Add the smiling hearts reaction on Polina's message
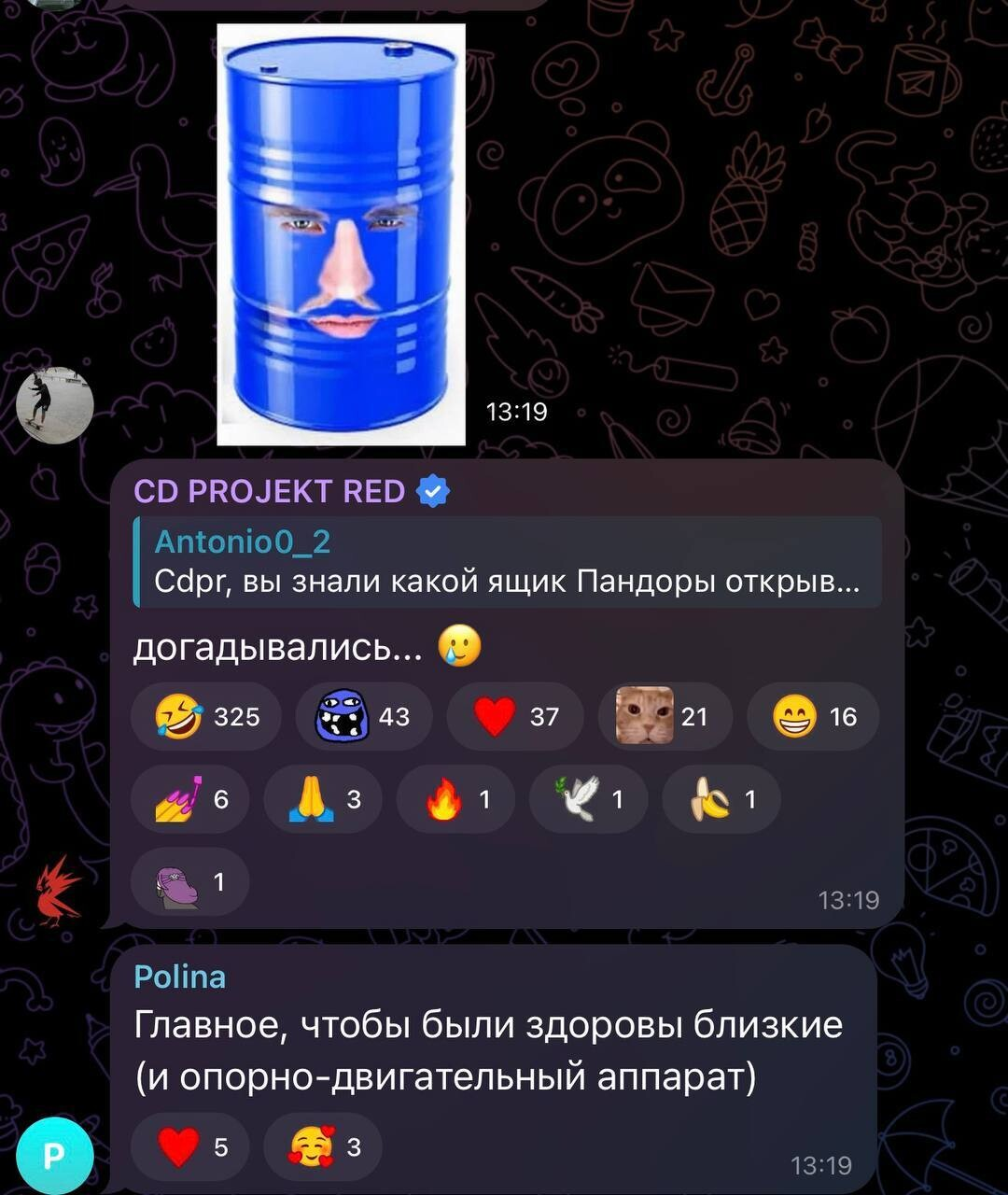Viewport: 1008px width, 1195px height. tap(323, 1146)
